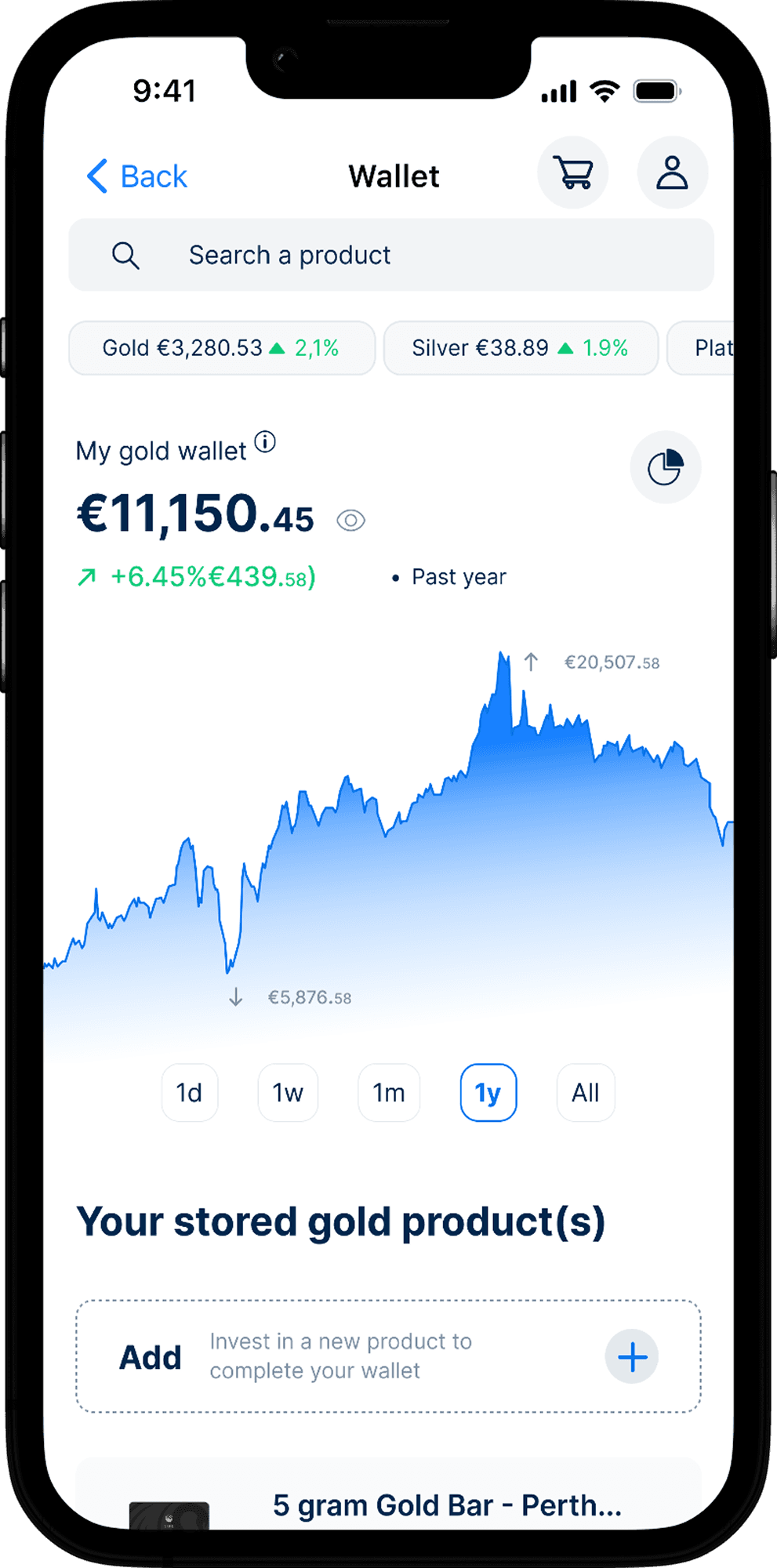Go back using the Back button

[137, 176]
